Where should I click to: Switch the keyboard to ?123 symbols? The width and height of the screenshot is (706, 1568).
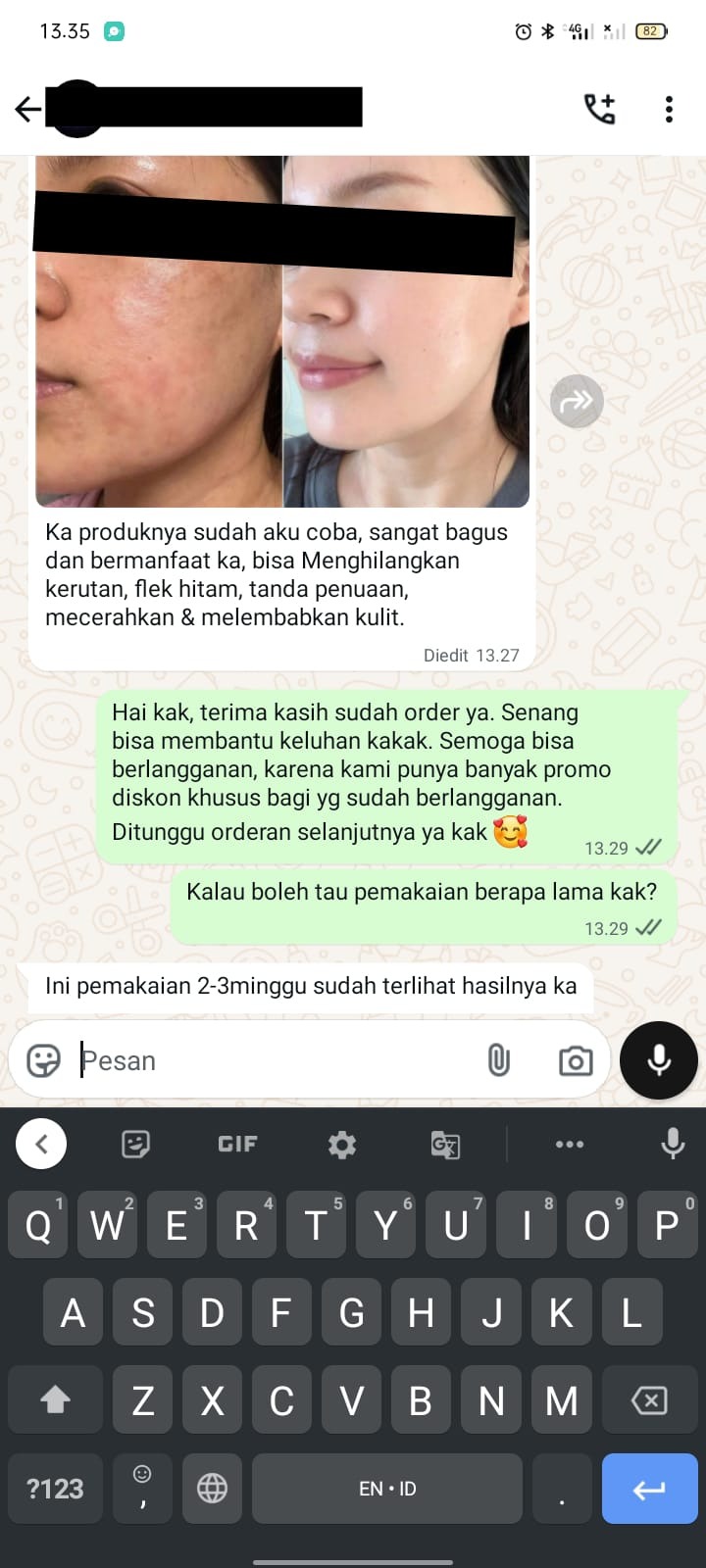pyautogui.click(x=55, y=1489)
